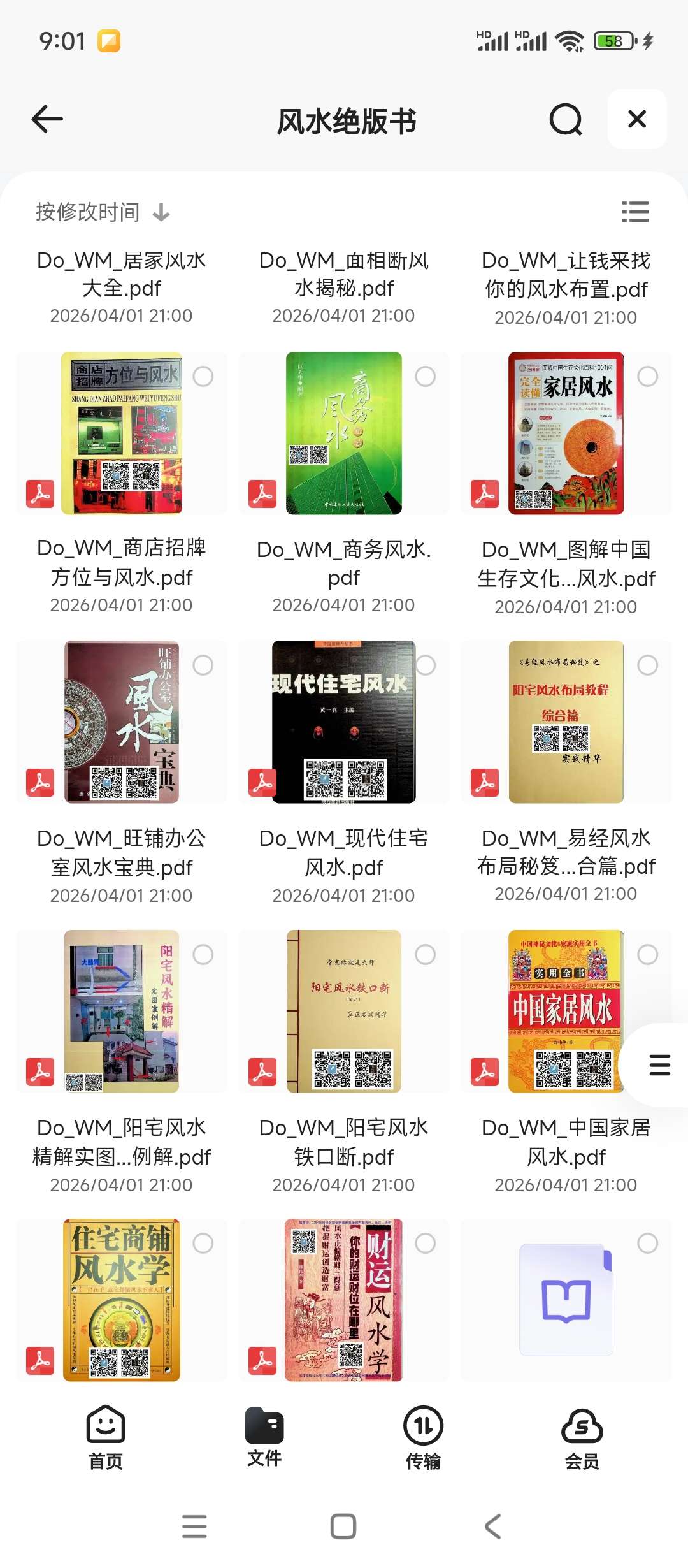Open search in 风水绝版书 folder
Image resolution: width=688 pixels, height=1568 pixels.
pyautogui.click(x=566, y=119)
